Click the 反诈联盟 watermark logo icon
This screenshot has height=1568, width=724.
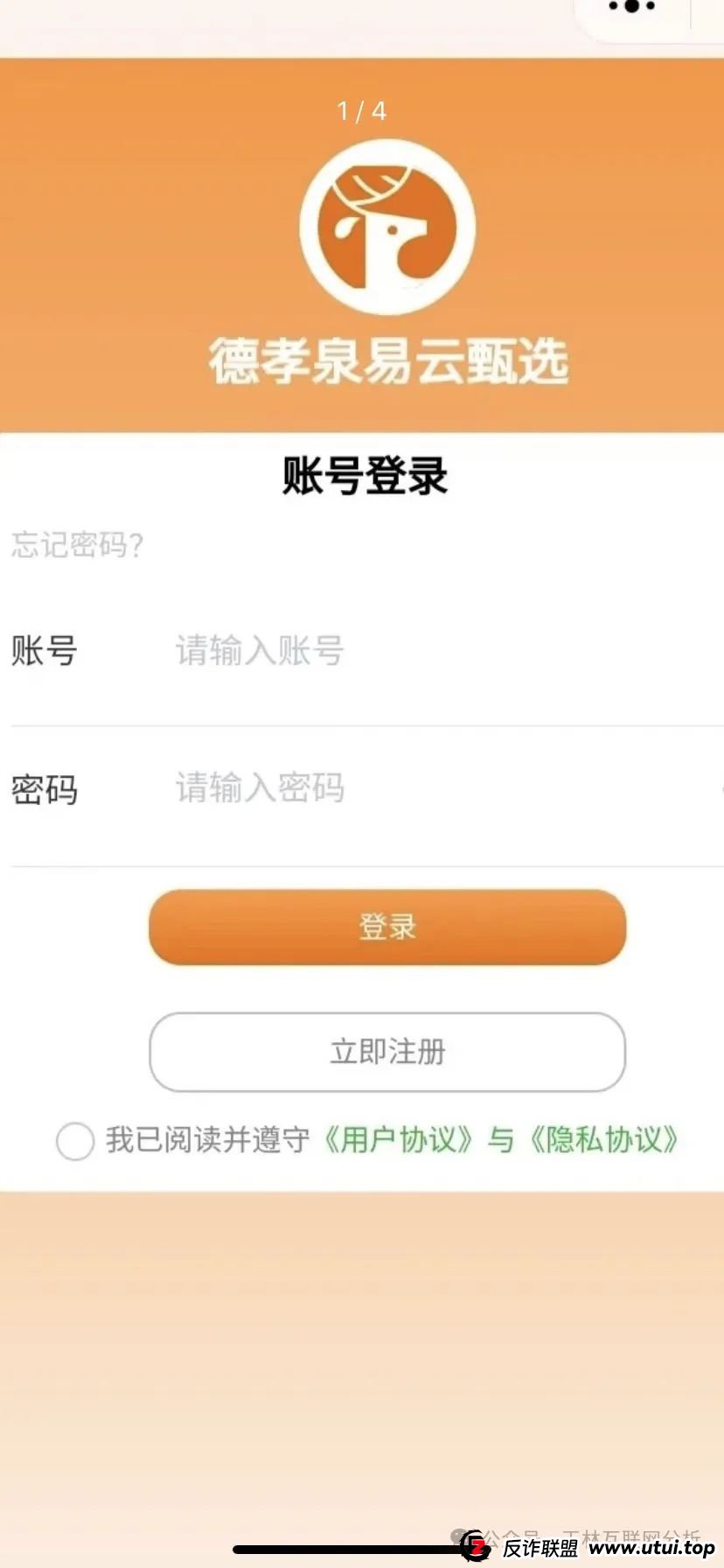(477, 1544)
